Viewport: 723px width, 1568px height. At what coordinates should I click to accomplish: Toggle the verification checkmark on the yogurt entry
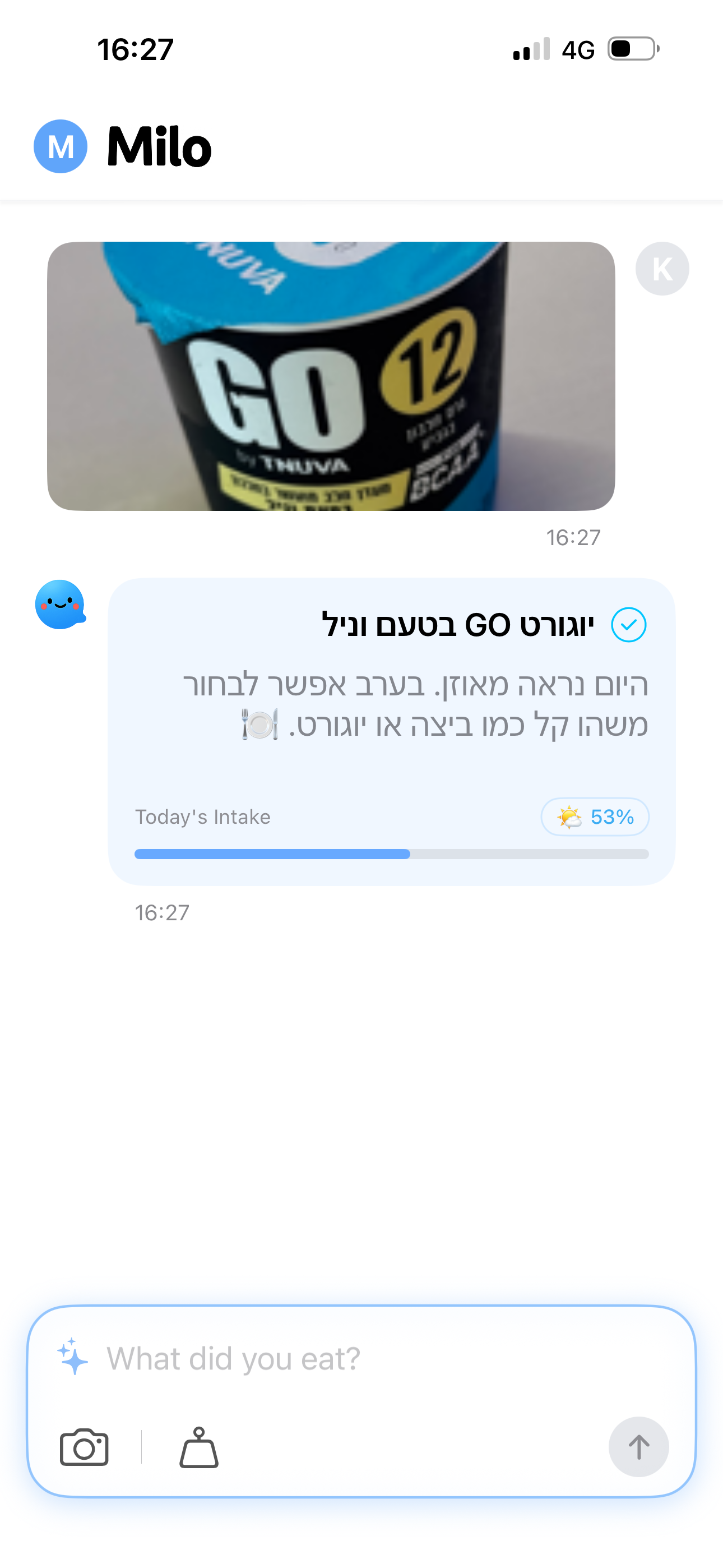point(632,624)
